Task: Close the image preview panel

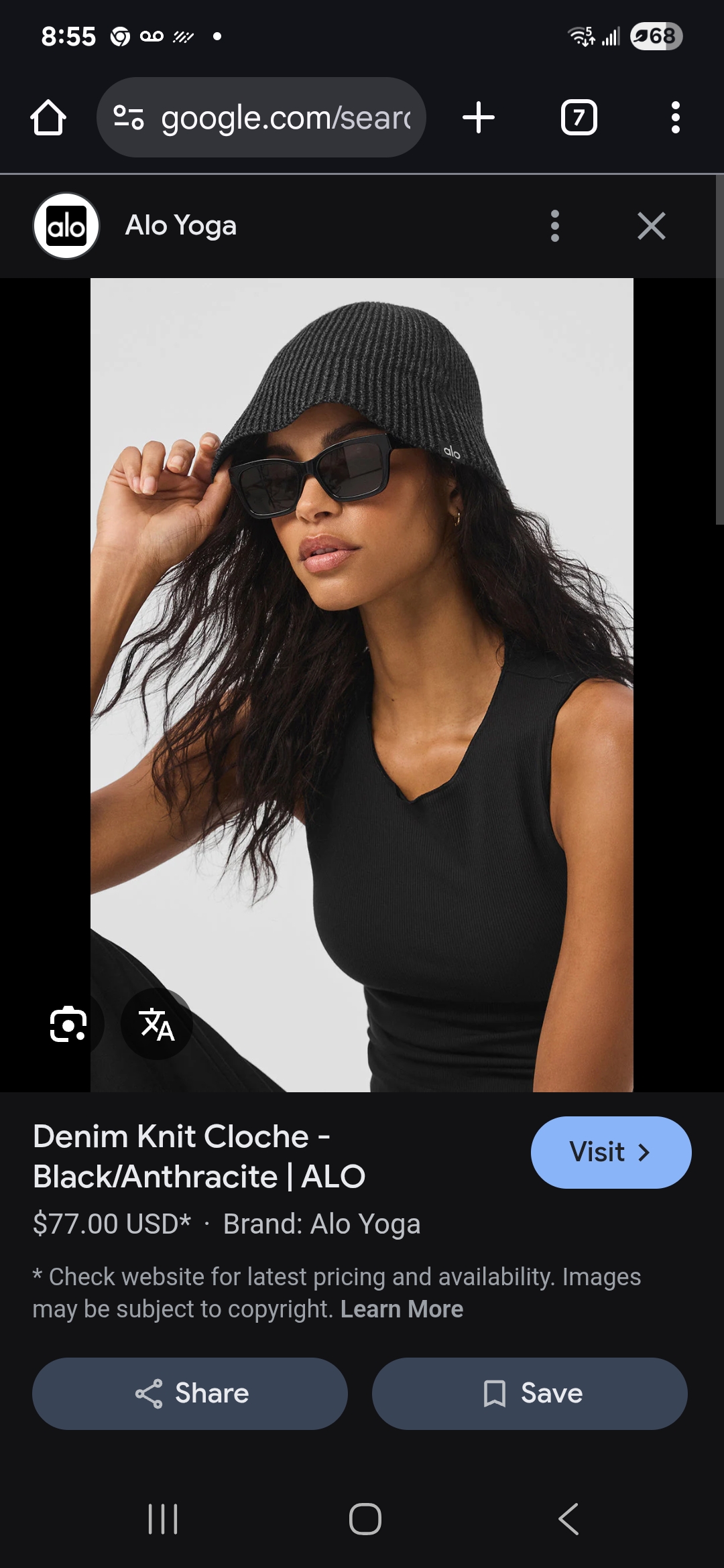Action: (x=651, y=226)
